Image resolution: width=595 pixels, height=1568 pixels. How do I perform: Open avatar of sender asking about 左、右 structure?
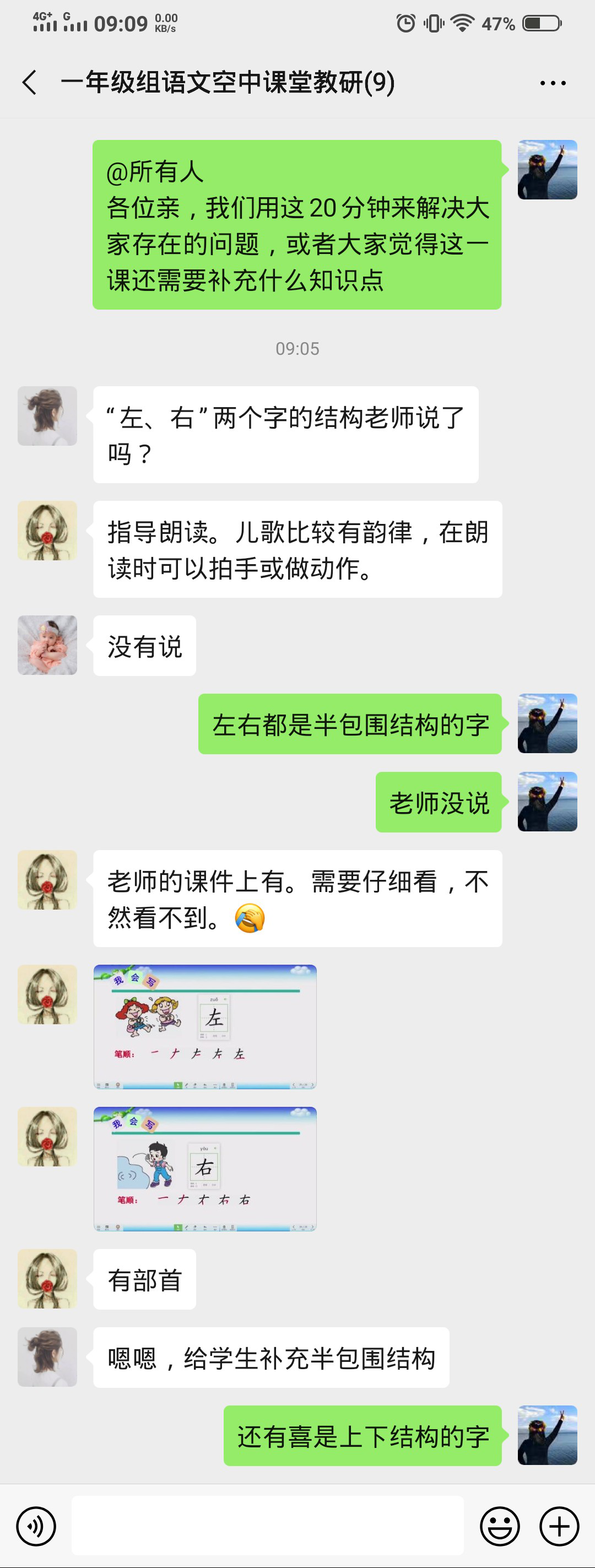pos(47,416)
